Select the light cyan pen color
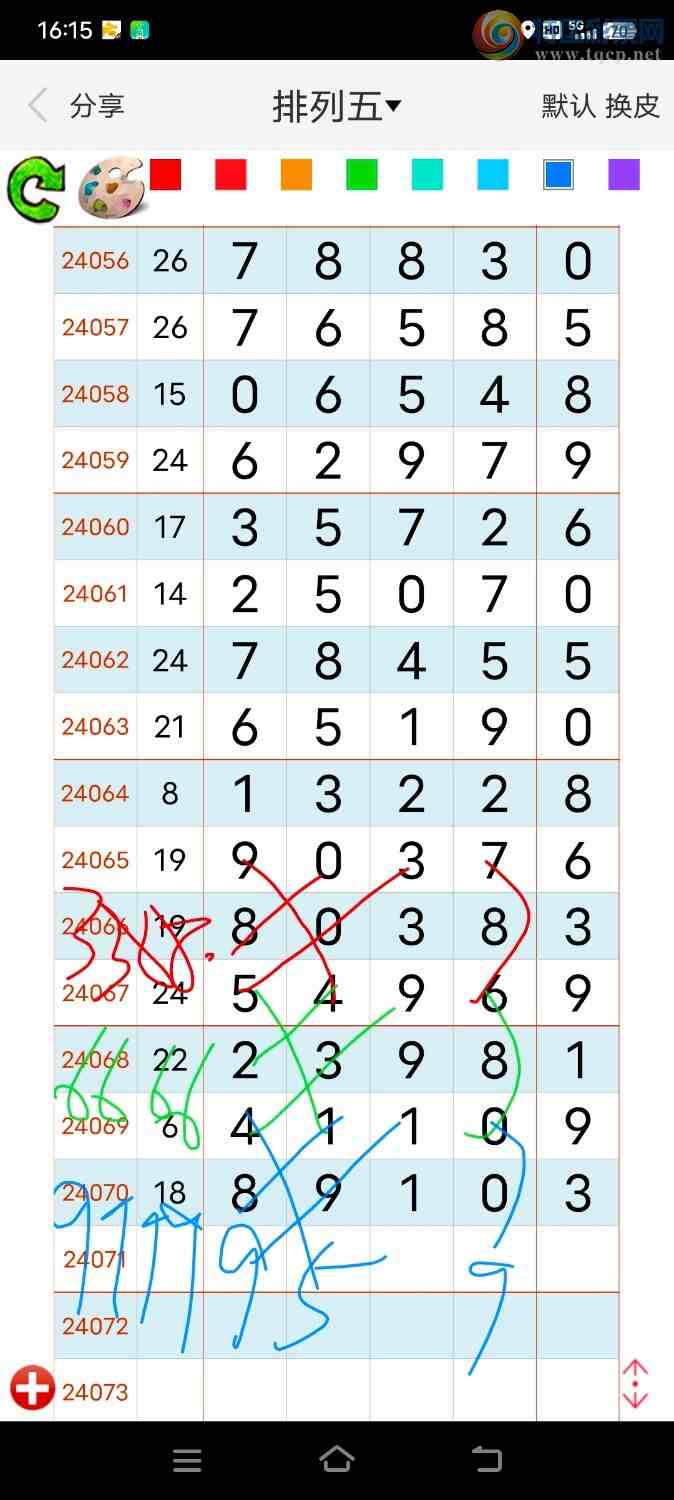The image size is (674, 1500). point(493,175)
